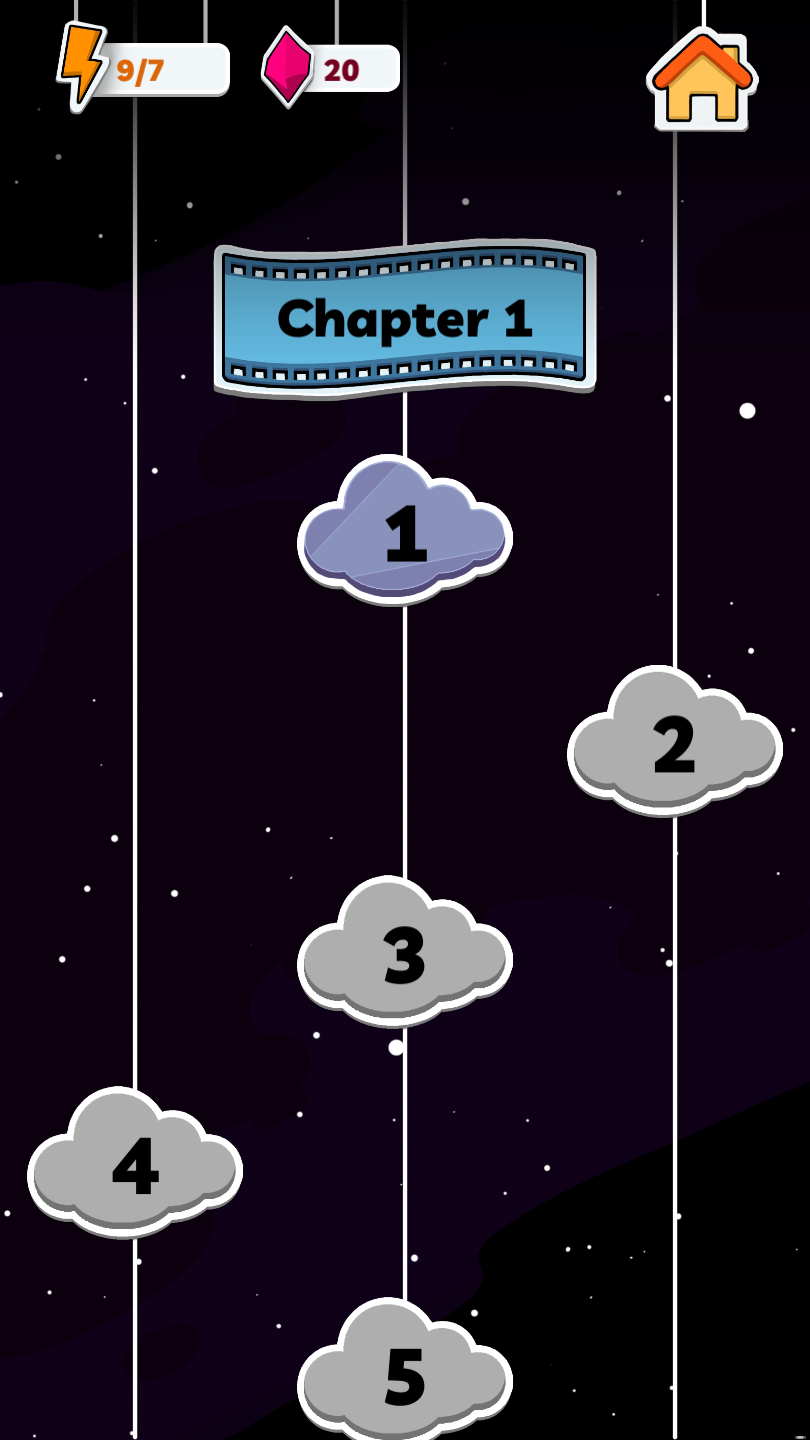This screenshot has height=1440, width=810.
Task: Open the energy lightning counter
Action: pos(145,70)
